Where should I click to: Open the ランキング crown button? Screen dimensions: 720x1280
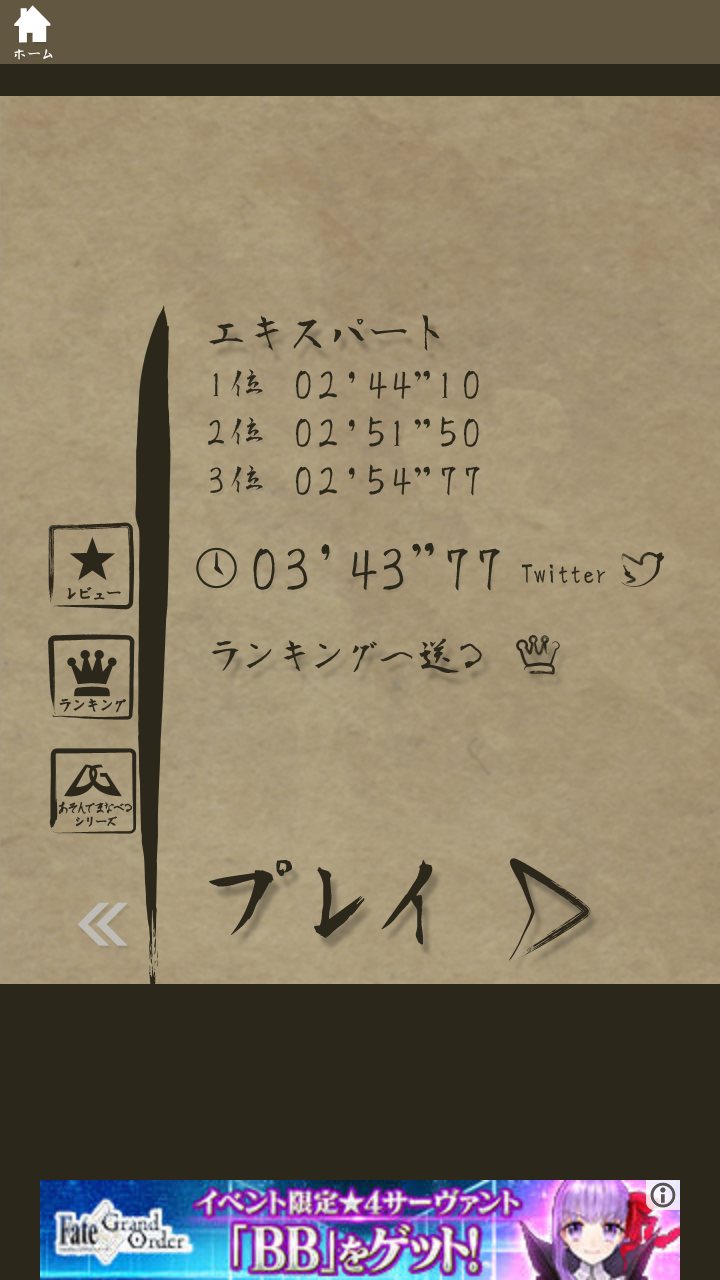pyautogui.click(x=91, y=677)
